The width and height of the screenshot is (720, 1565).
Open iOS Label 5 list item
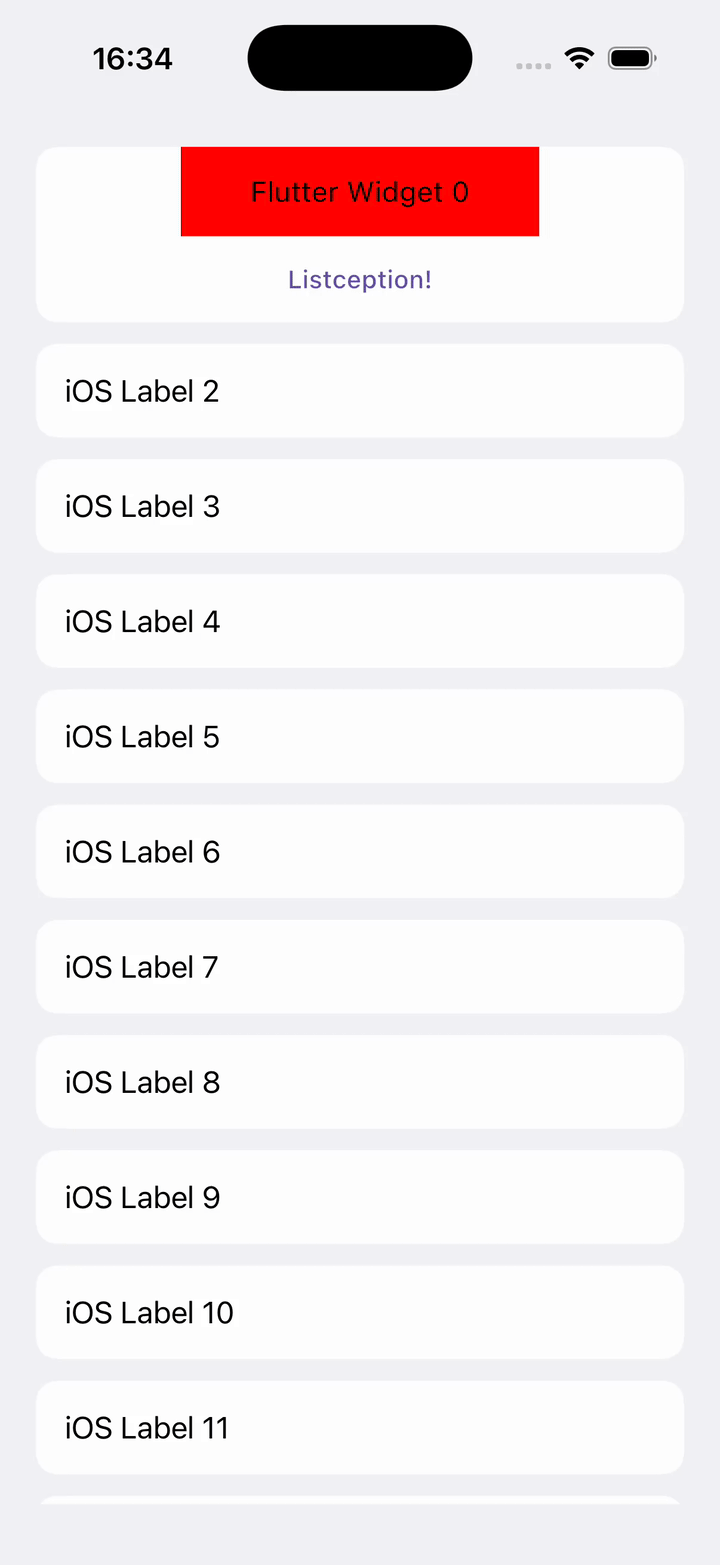point(360,736)
